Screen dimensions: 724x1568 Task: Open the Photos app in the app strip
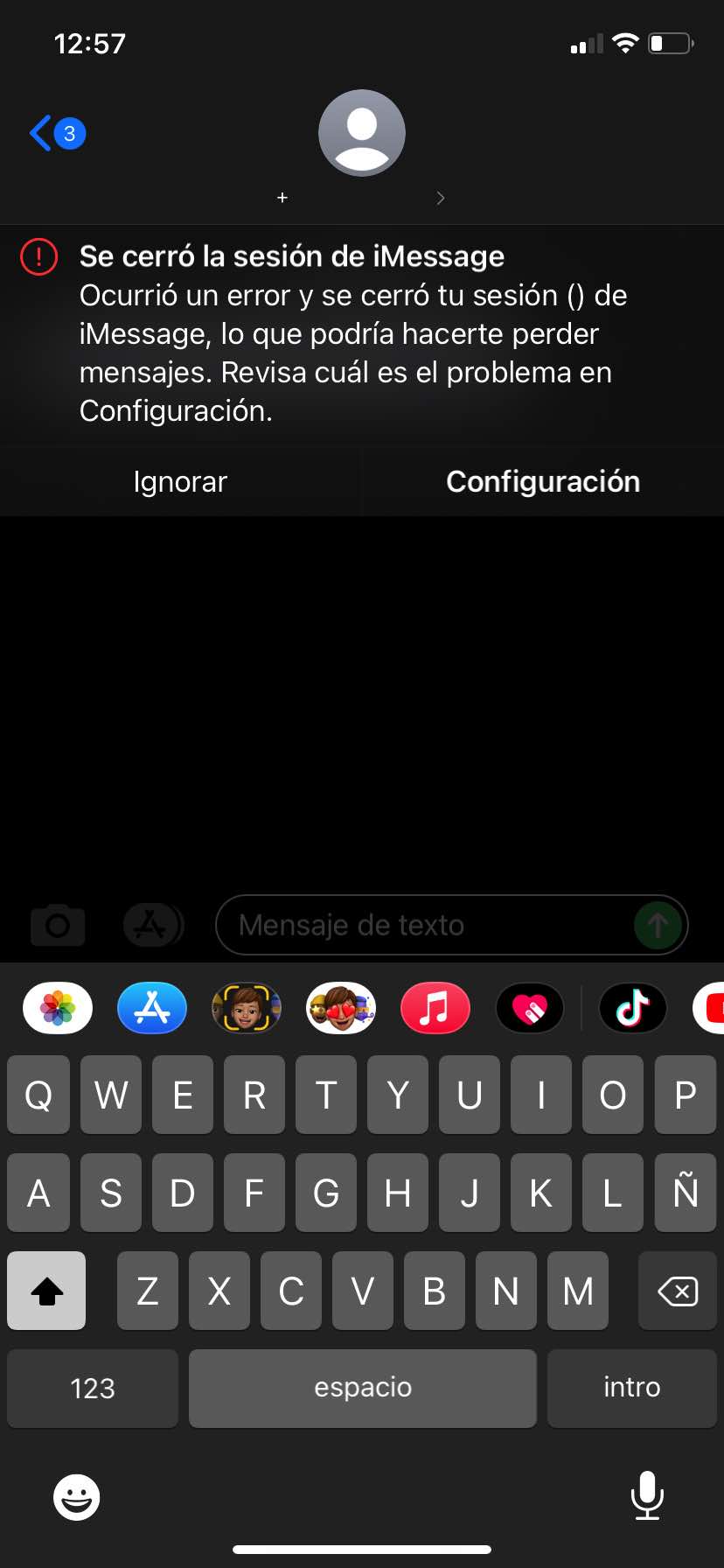click(58, 1008)
